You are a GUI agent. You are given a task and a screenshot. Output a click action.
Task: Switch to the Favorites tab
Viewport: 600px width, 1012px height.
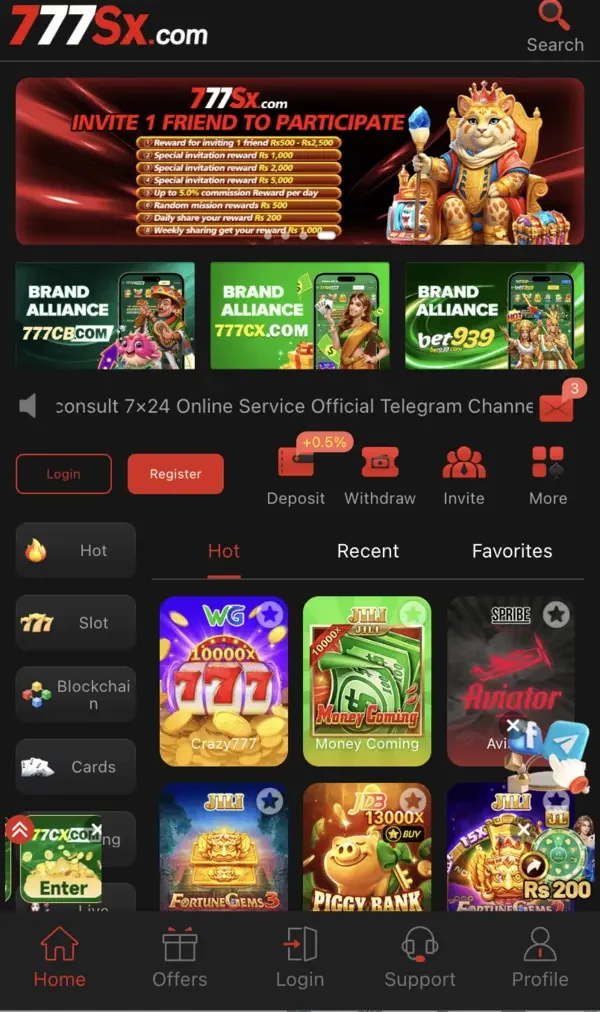[x=511, y=551]
